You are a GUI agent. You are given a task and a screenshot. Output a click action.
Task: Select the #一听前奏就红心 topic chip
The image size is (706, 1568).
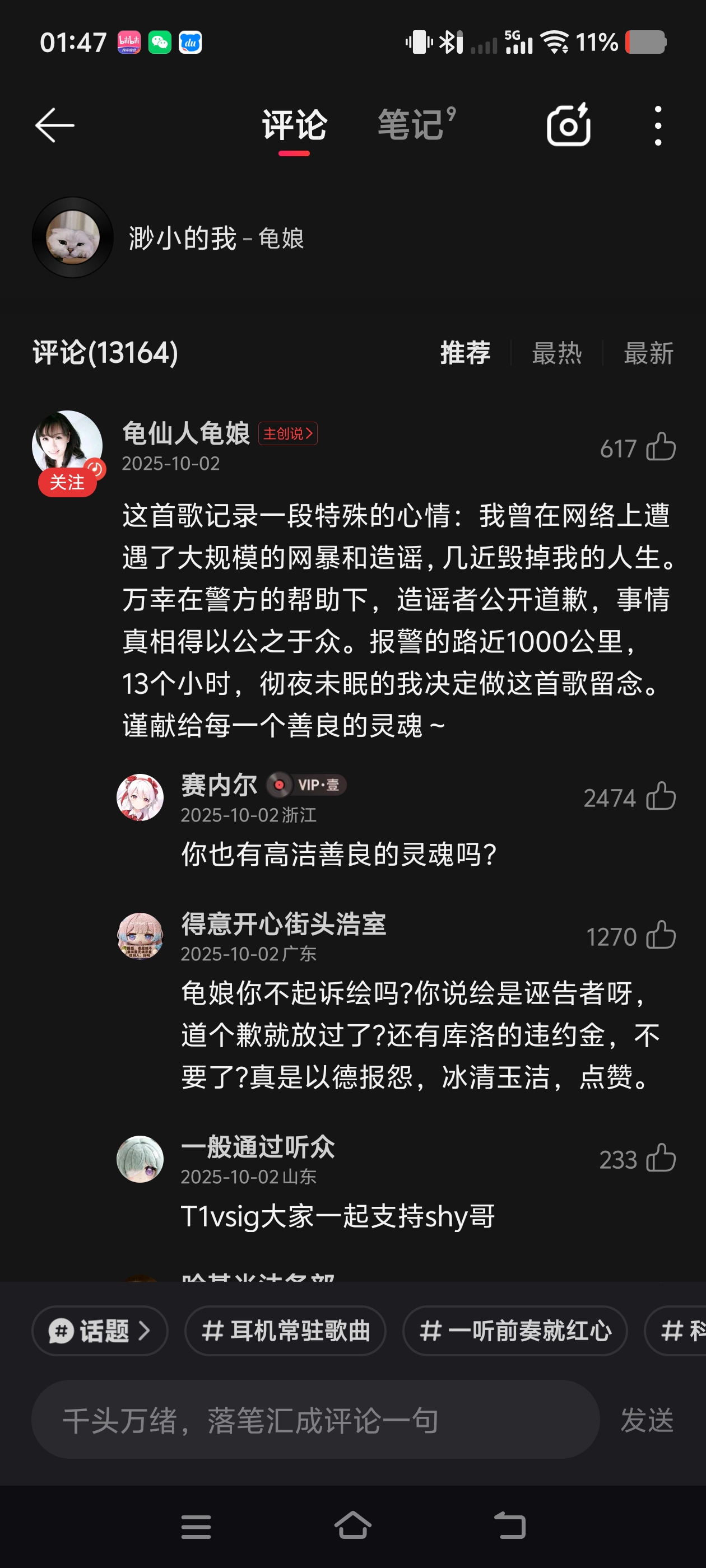(515, 1331)
